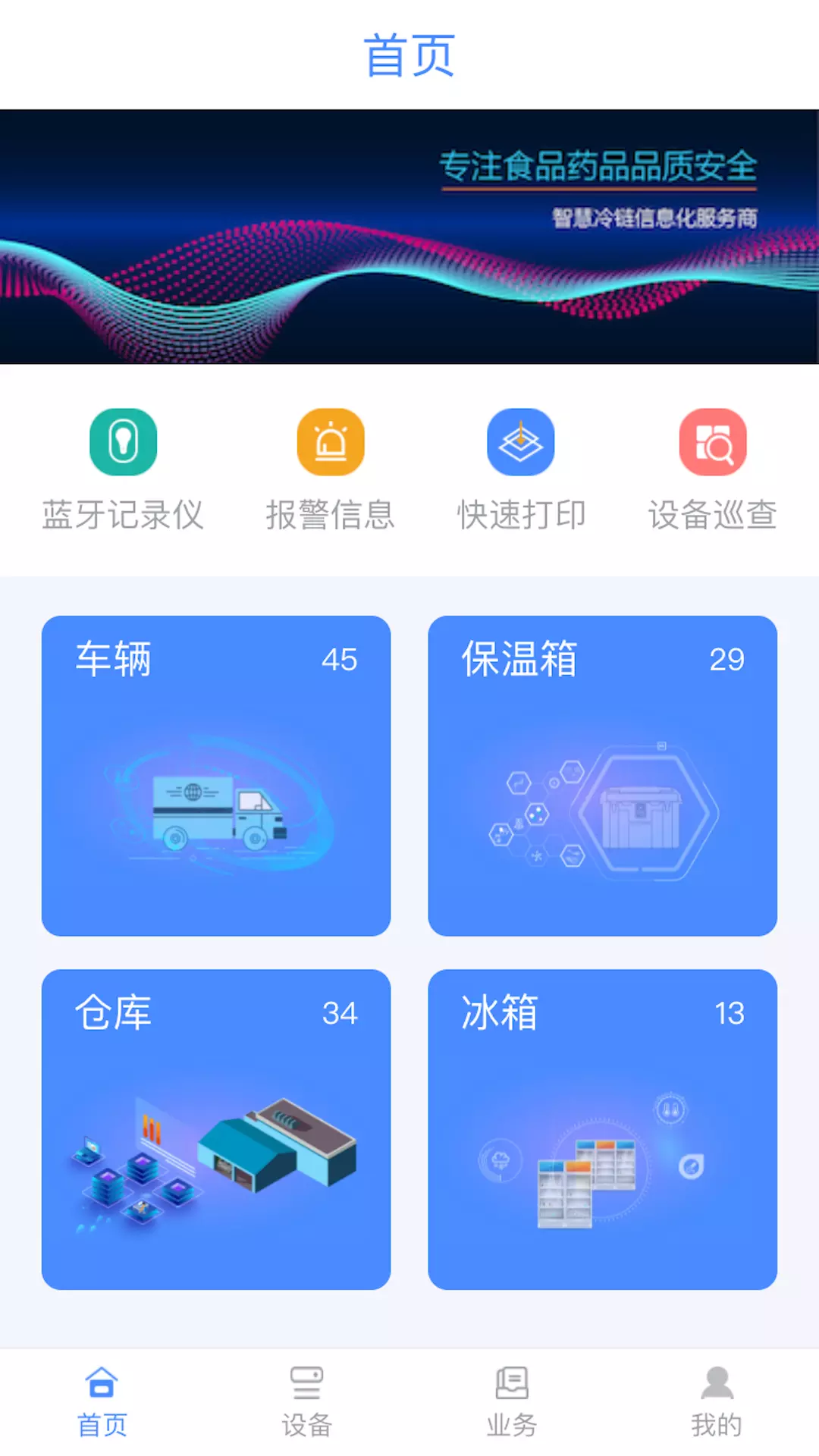The image size is (819, 1456).
Task: Open the 仓库 card
Action: [x=216, y=1128]
